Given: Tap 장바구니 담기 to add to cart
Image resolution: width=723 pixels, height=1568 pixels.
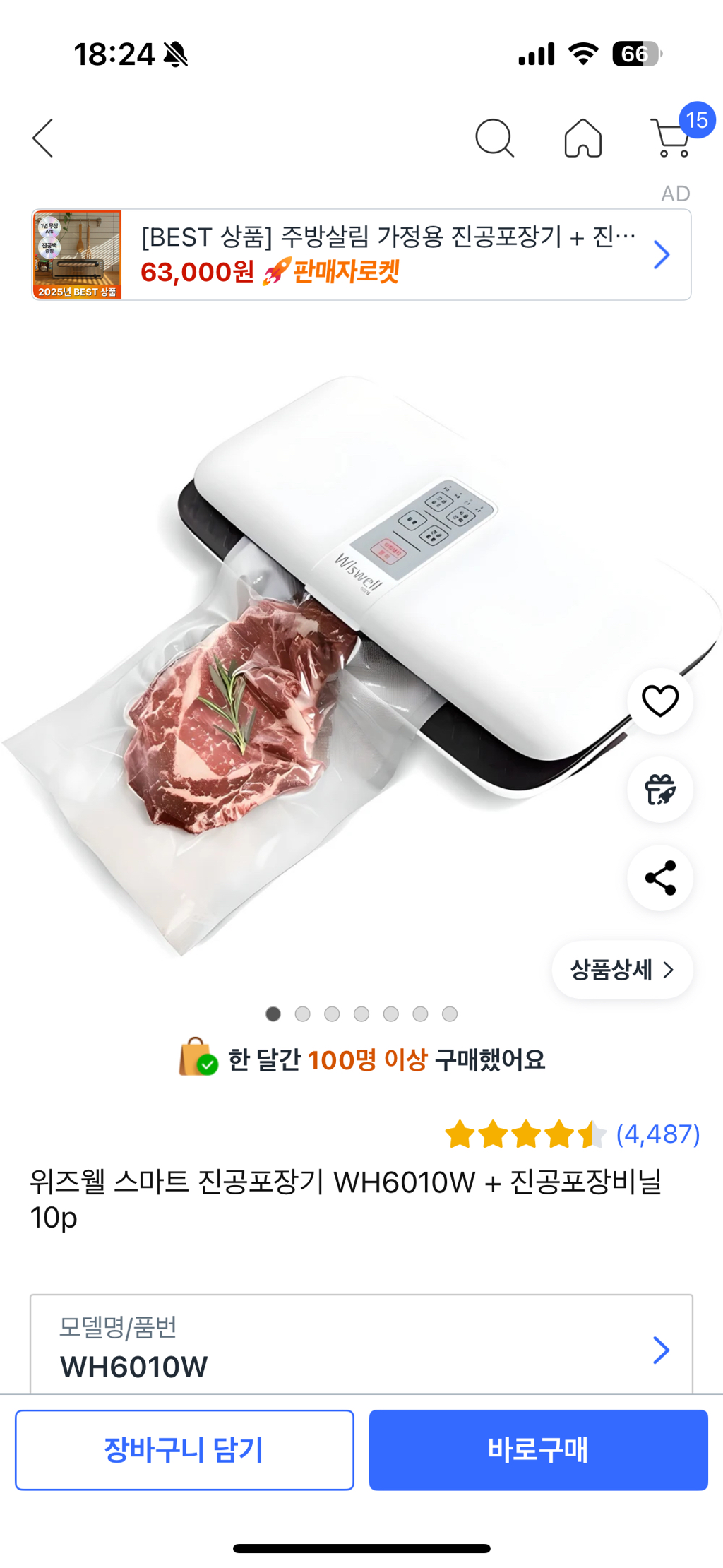Looking at the screenshot, I should (184, 1450).
